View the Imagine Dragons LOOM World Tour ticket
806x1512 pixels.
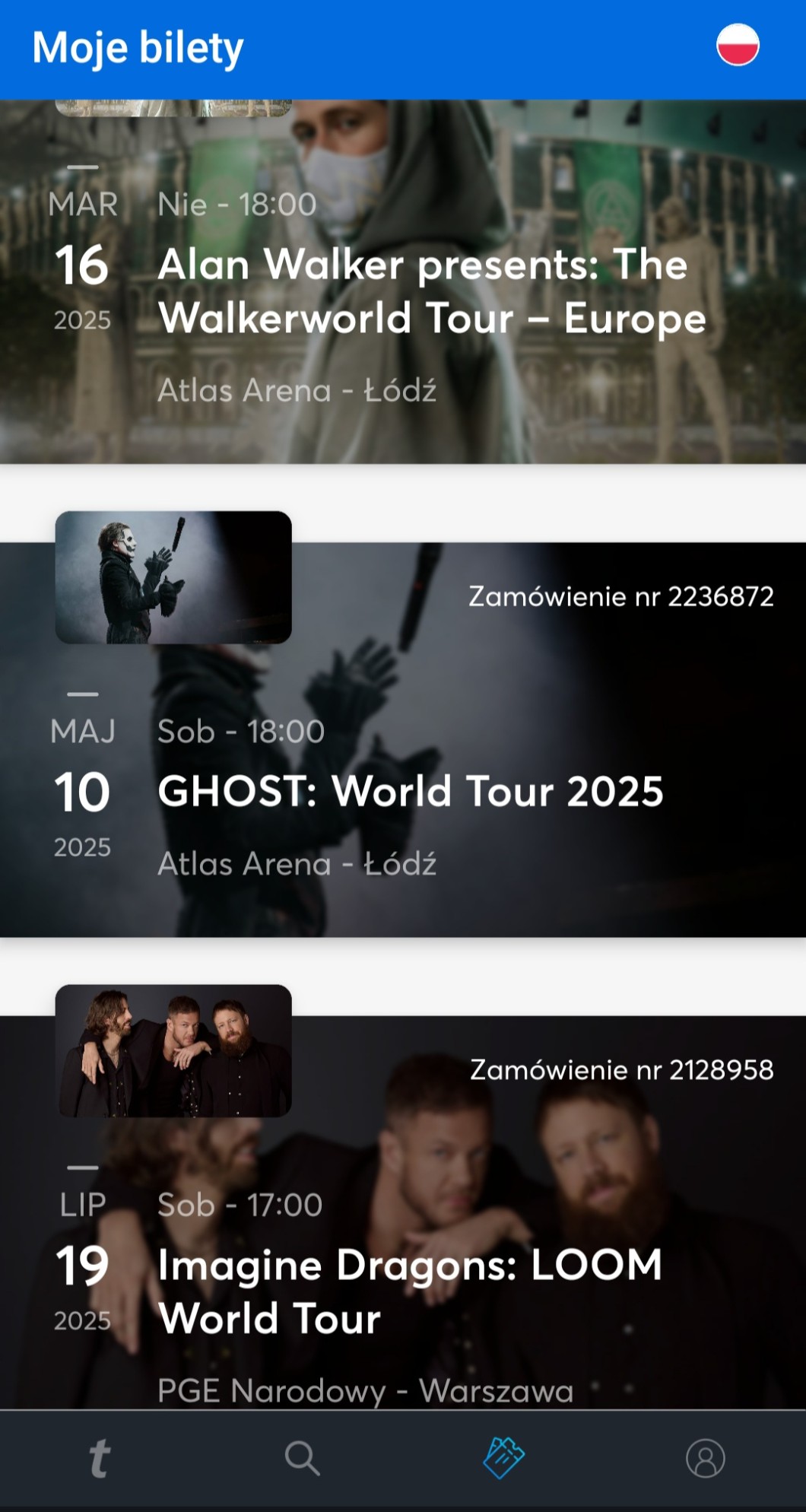pos(410,1291)
